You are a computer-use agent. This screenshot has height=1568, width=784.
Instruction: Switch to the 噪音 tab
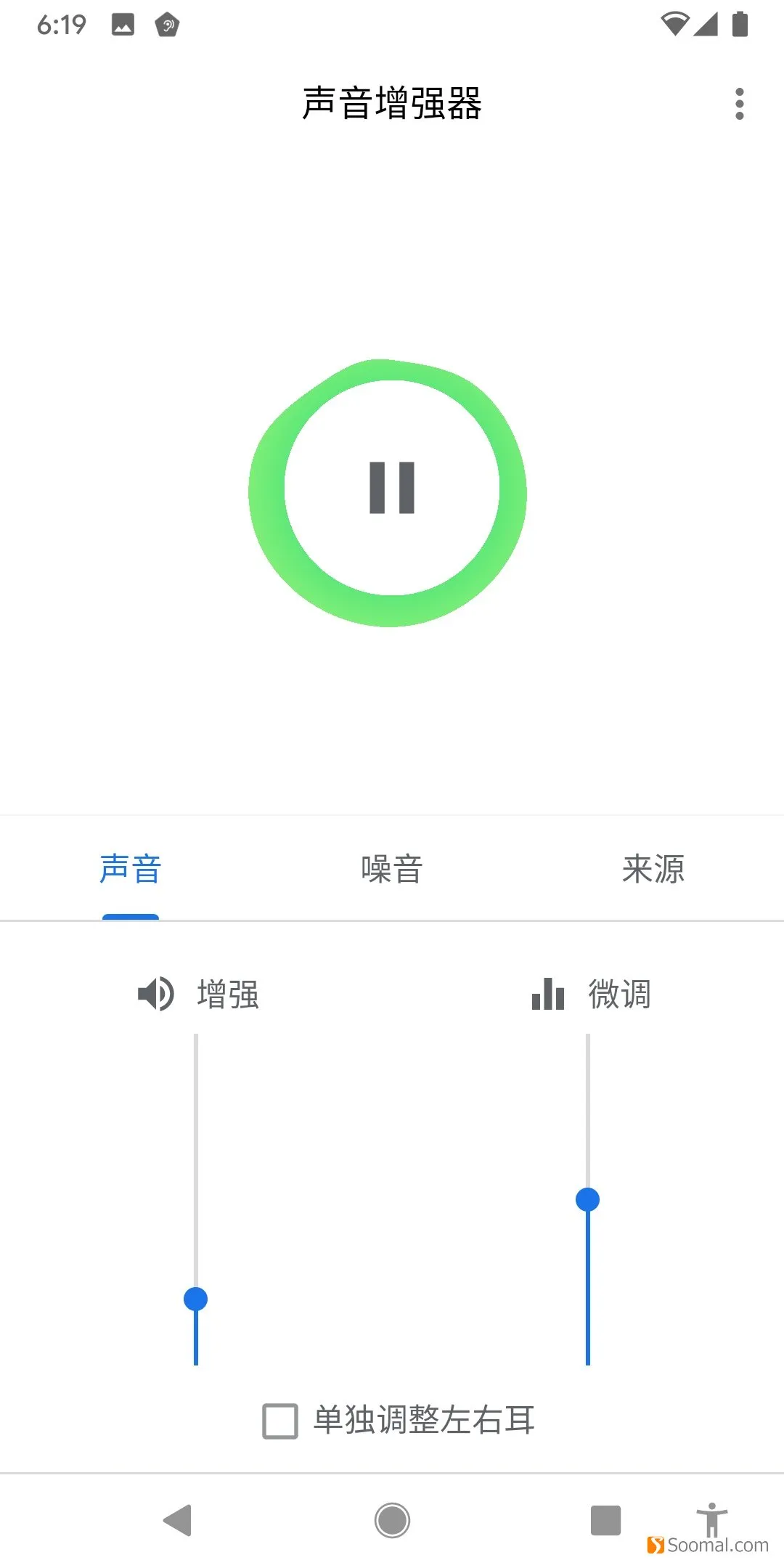coord(392,869)
